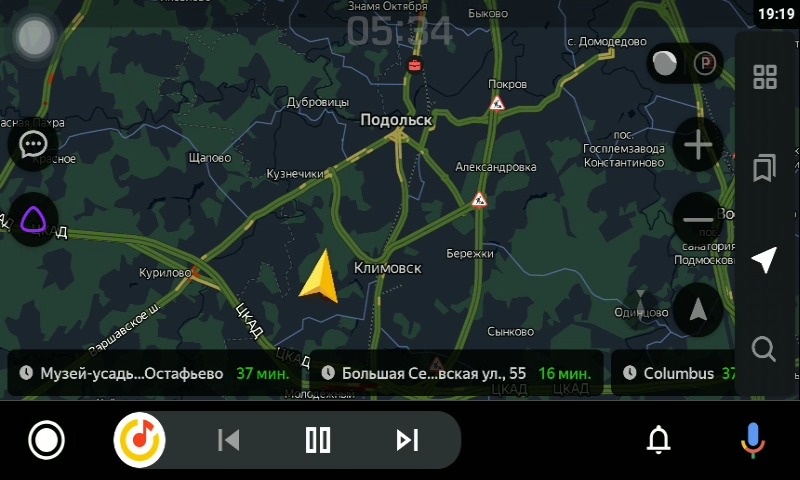This screenshot has height=480, width=800.
Task: Center the map on my location
Action: point(765,260)
